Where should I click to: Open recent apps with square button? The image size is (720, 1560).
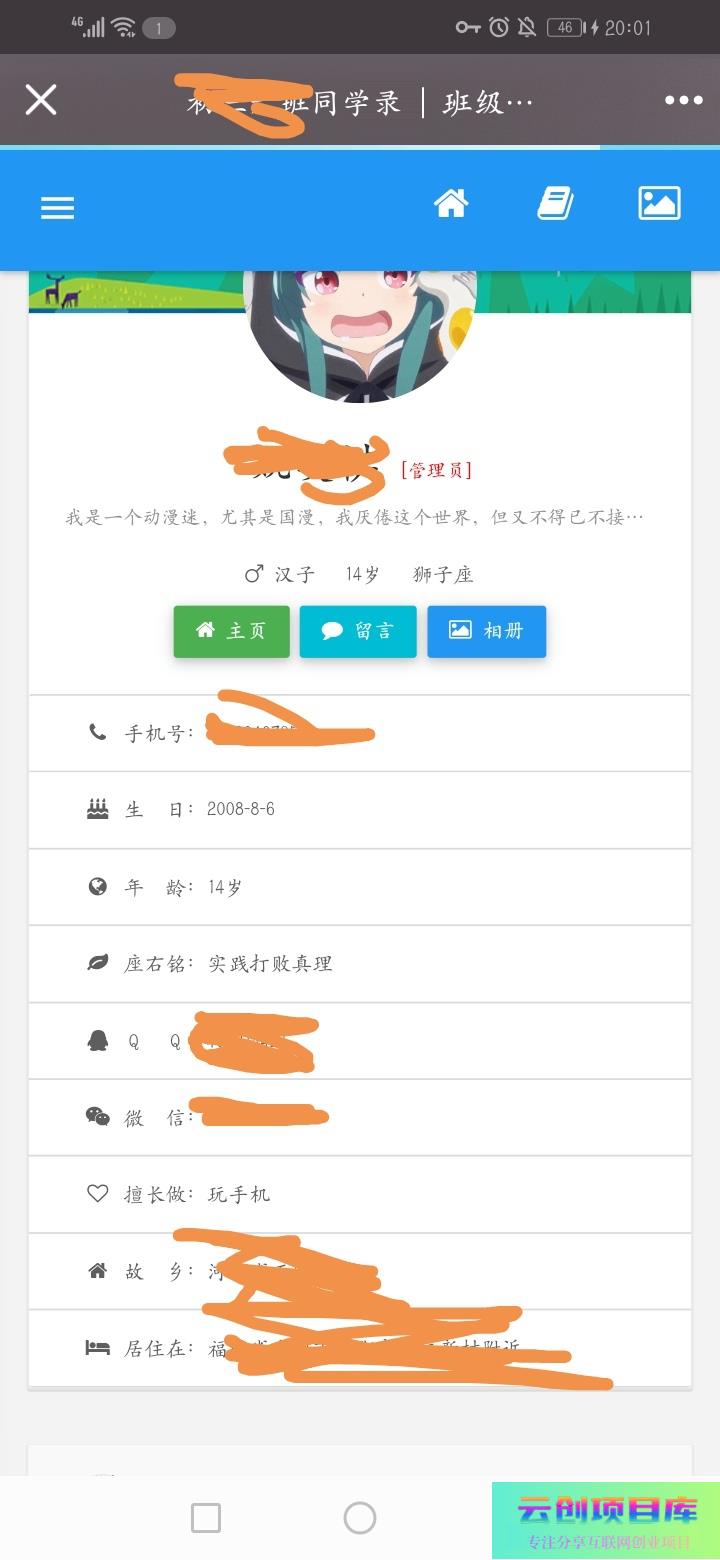(x=206, y=1518)
